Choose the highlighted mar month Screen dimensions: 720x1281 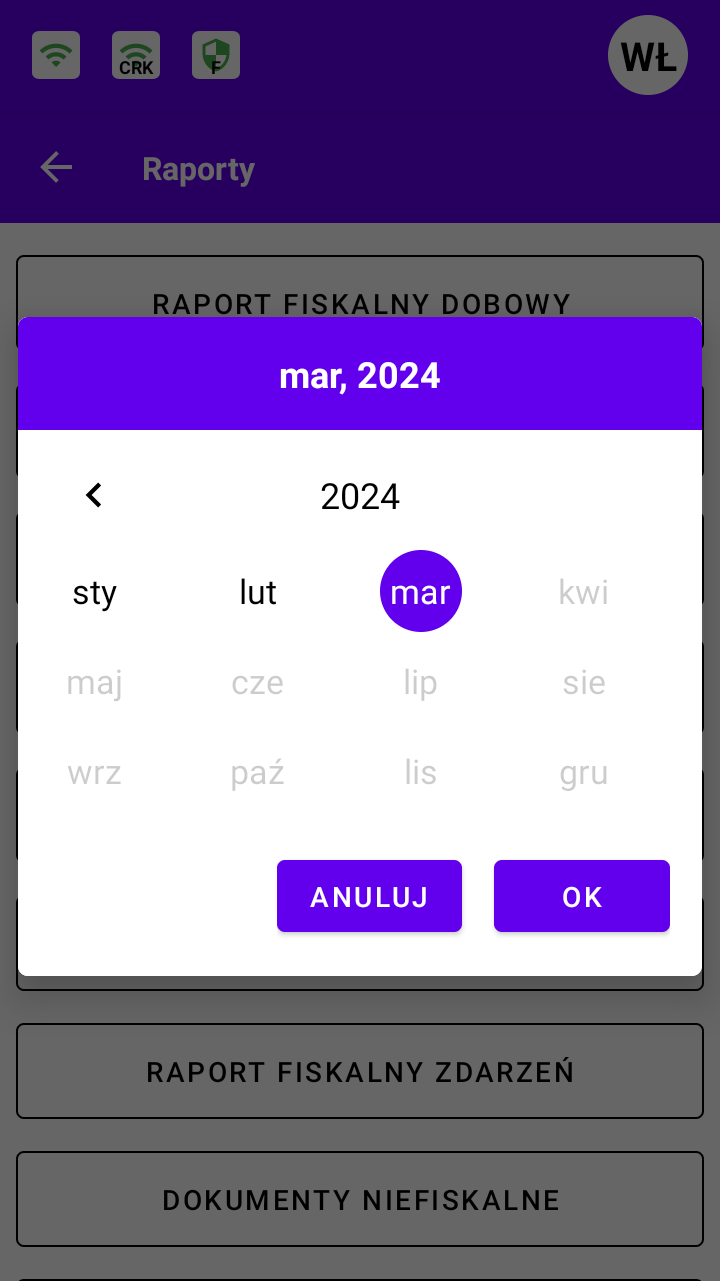(x=421, y=591)
